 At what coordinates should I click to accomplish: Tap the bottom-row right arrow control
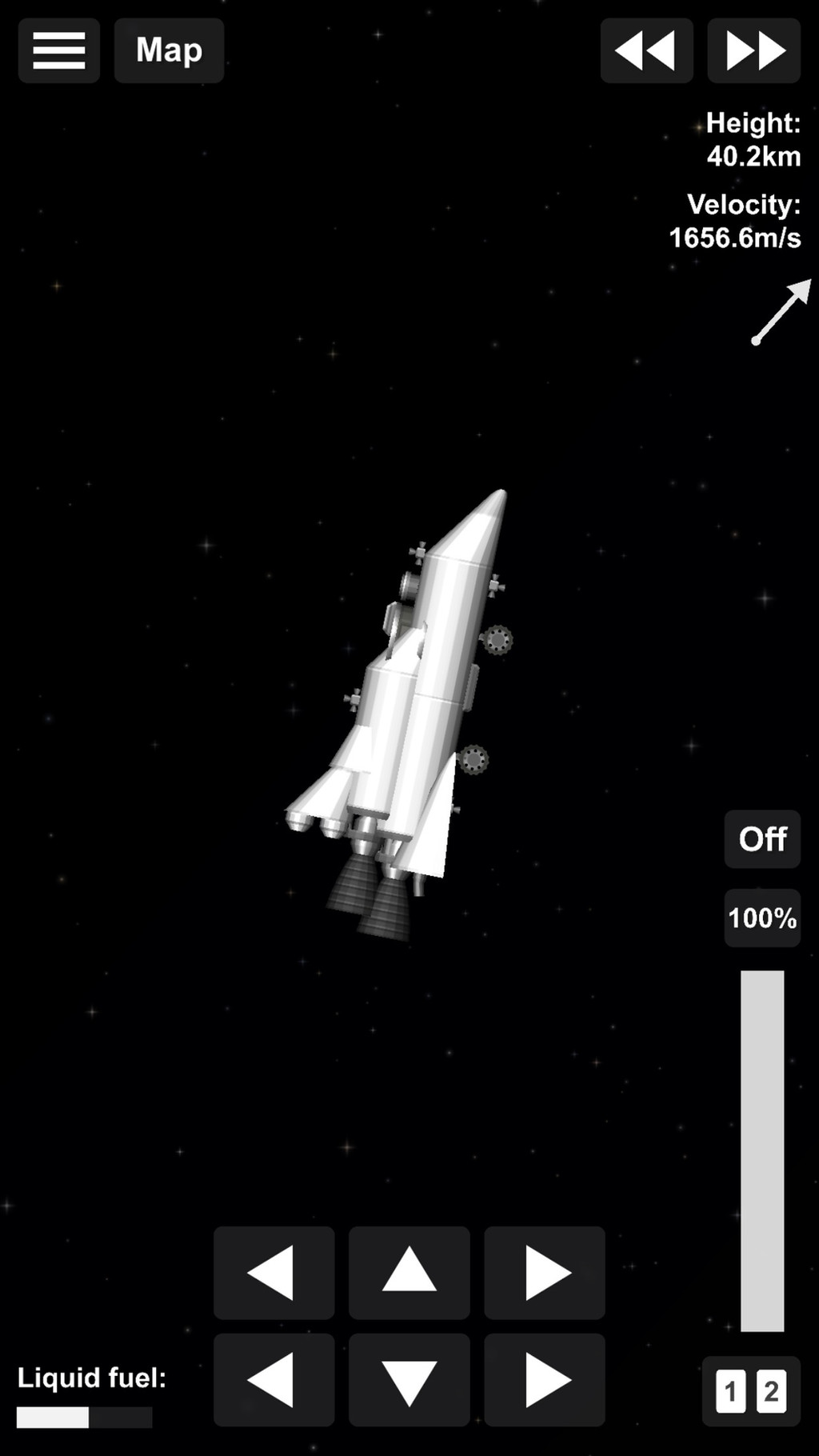544,1379
